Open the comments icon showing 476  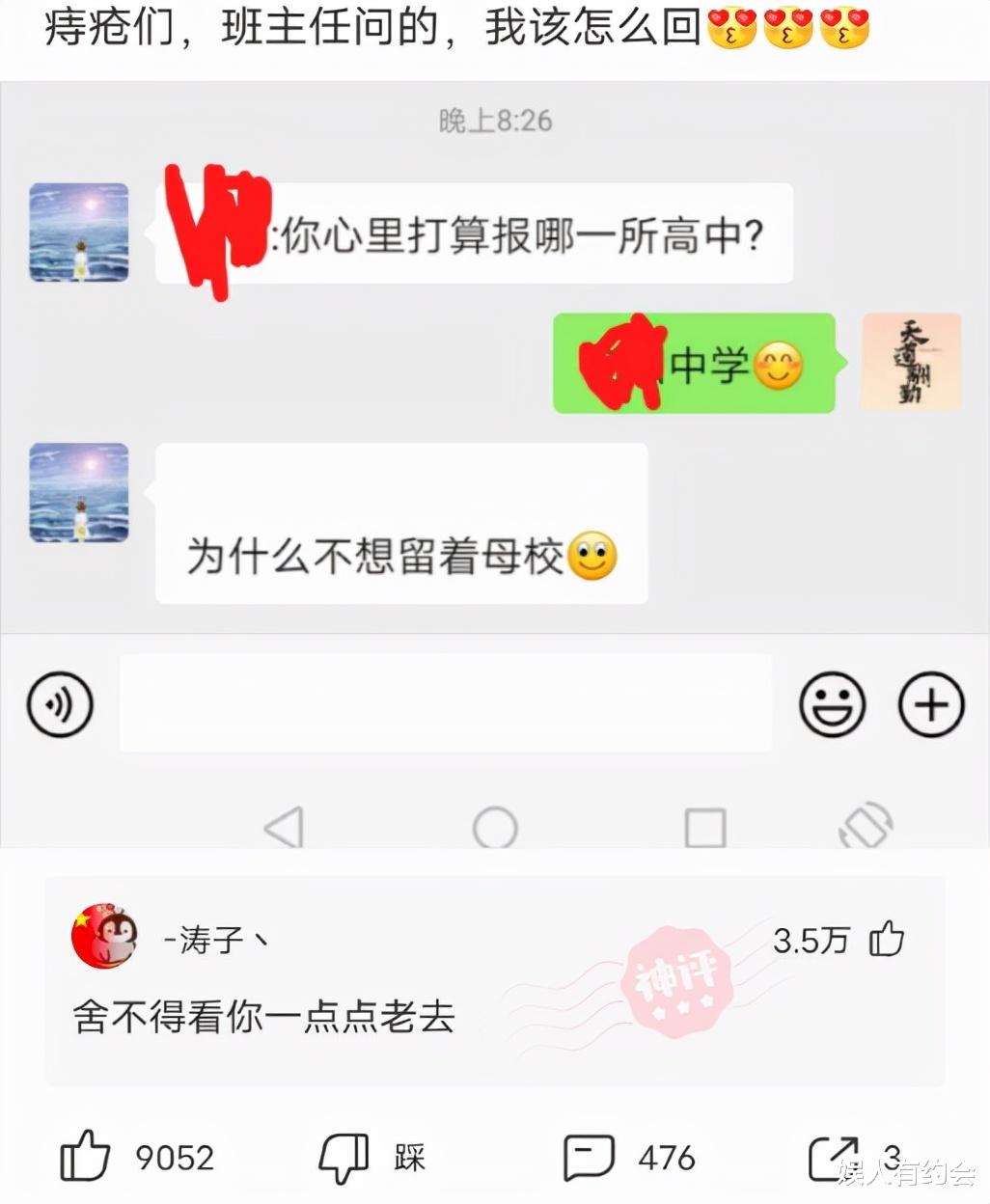(x=591, y=1156)
